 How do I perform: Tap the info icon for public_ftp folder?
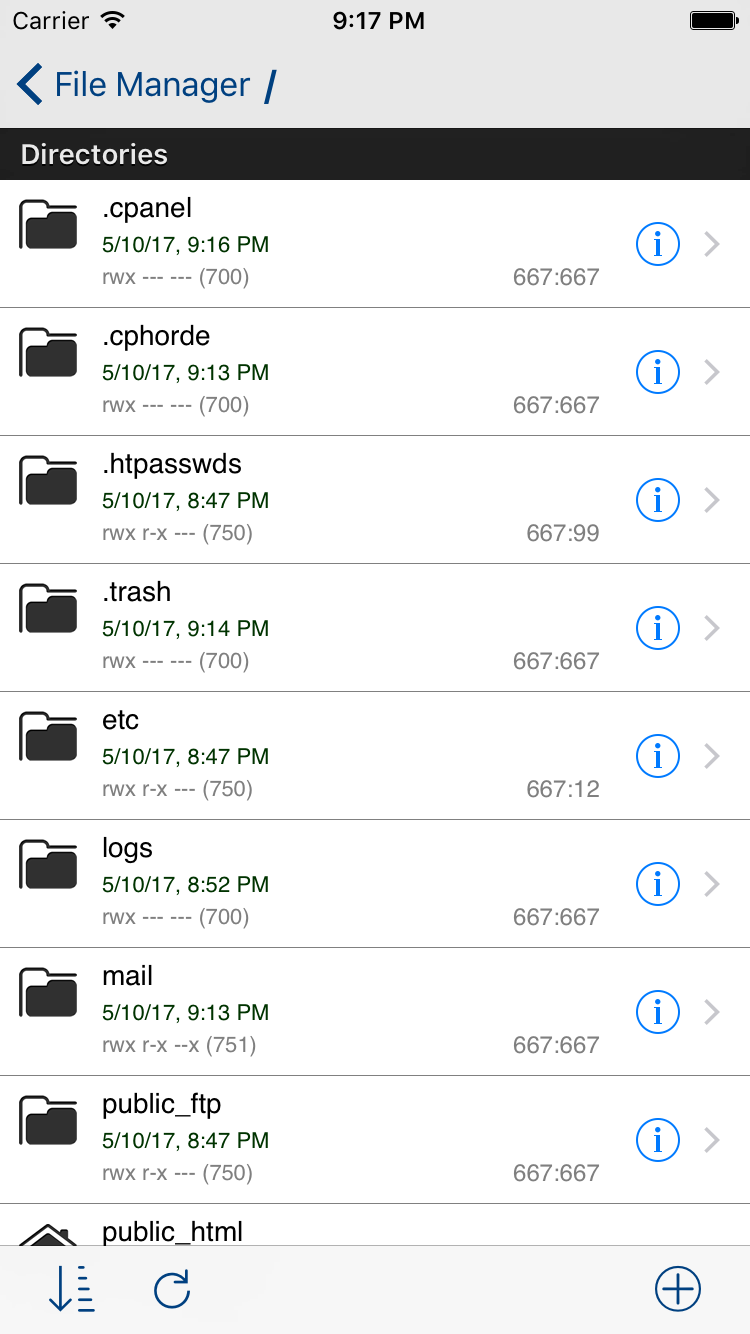pos(657,1140)
